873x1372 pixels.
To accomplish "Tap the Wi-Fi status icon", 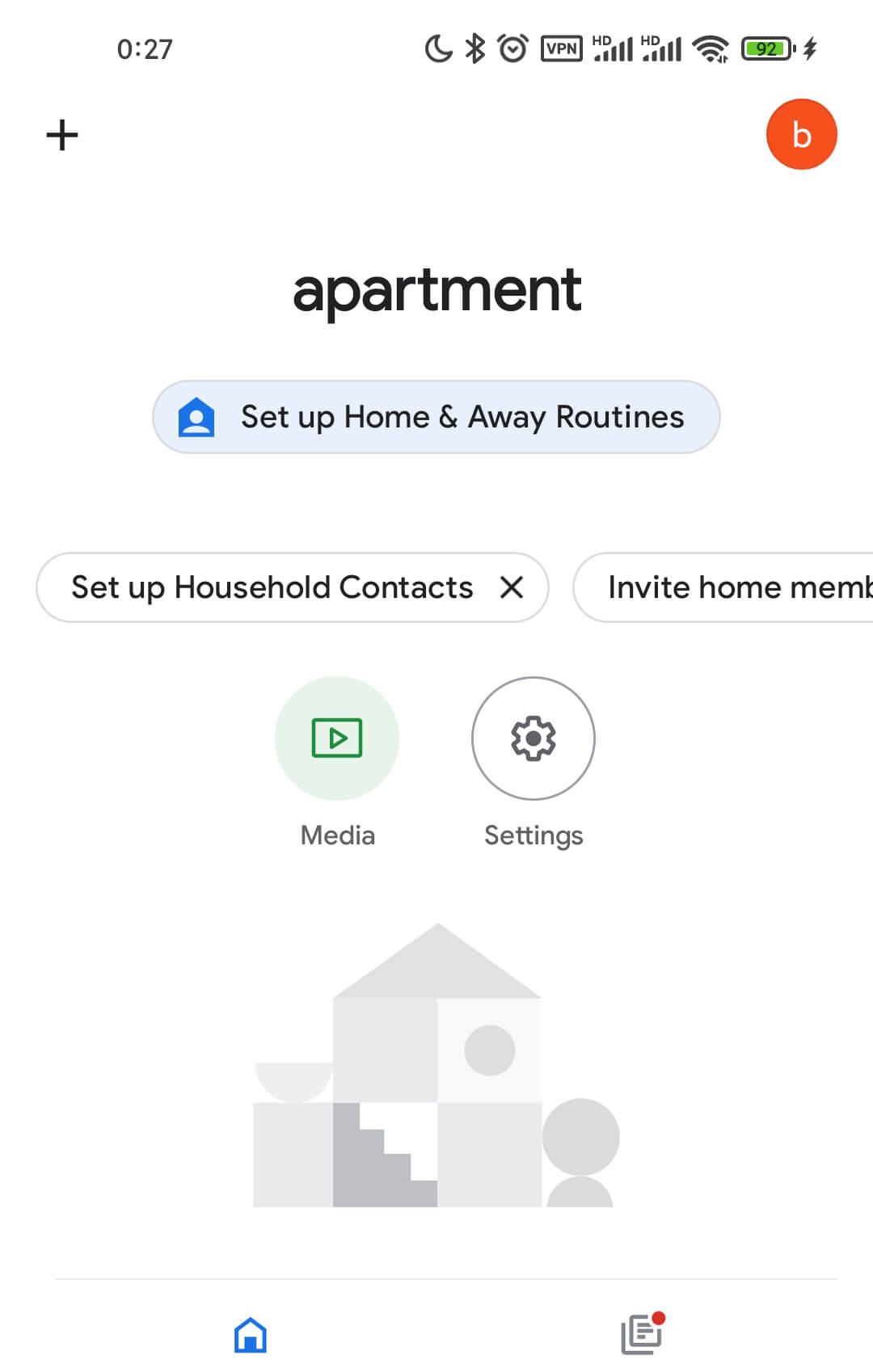I will tap(710, 48).
